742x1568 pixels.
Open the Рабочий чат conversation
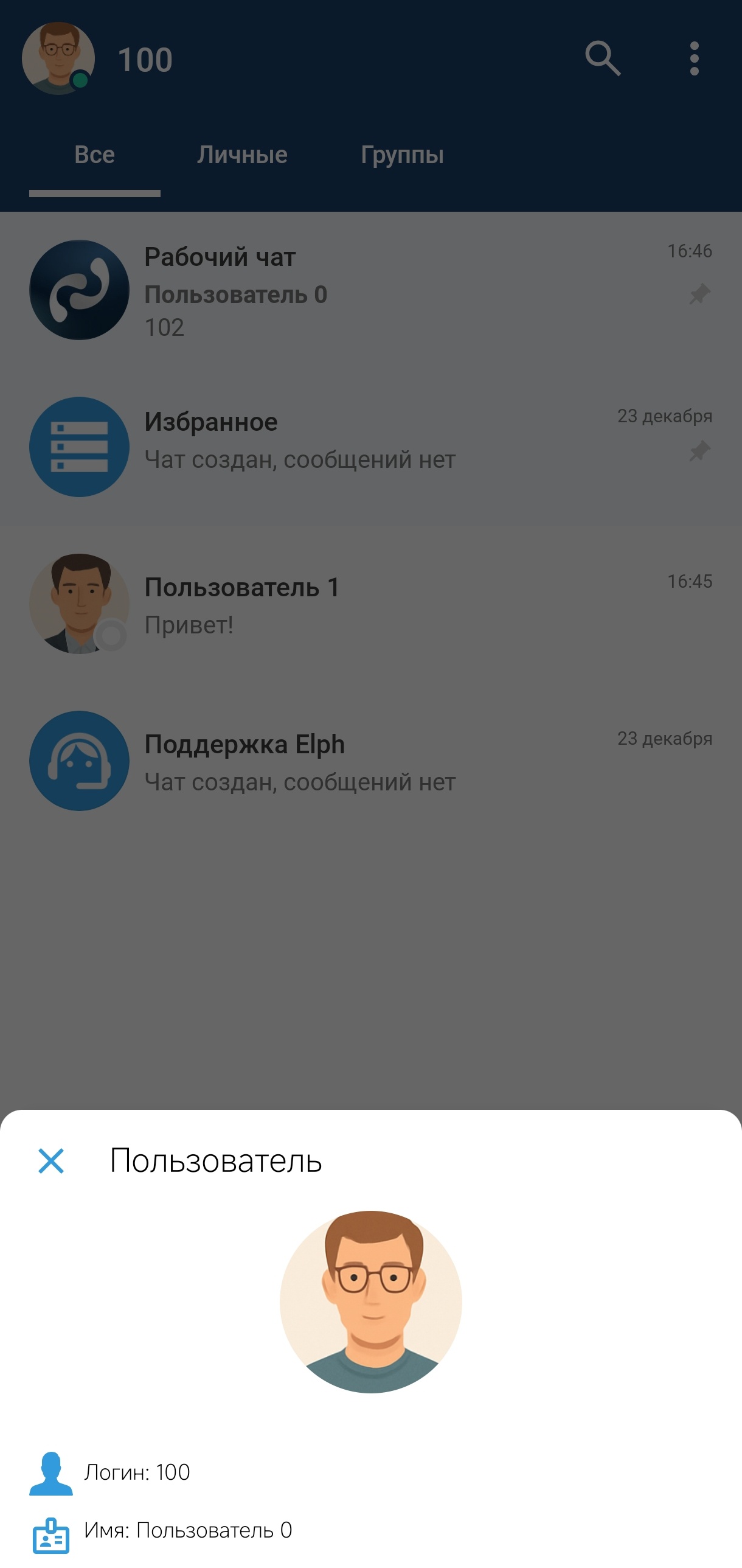pos(370,290)
